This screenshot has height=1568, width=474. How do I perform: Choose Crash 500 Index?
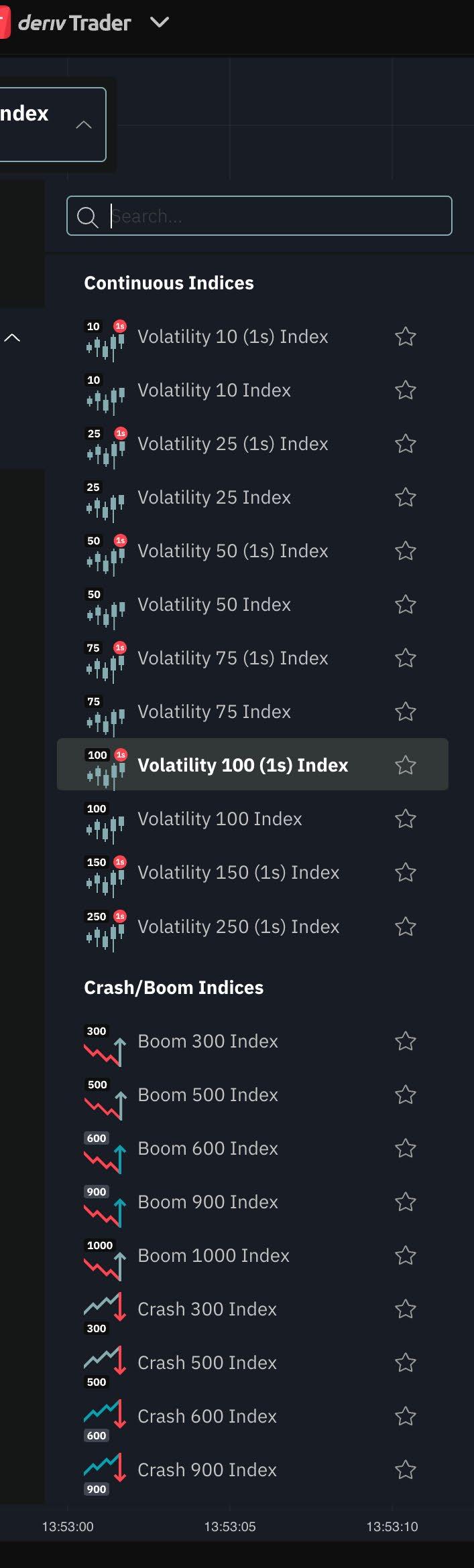pyautogui.click(x=206, y=1362)
